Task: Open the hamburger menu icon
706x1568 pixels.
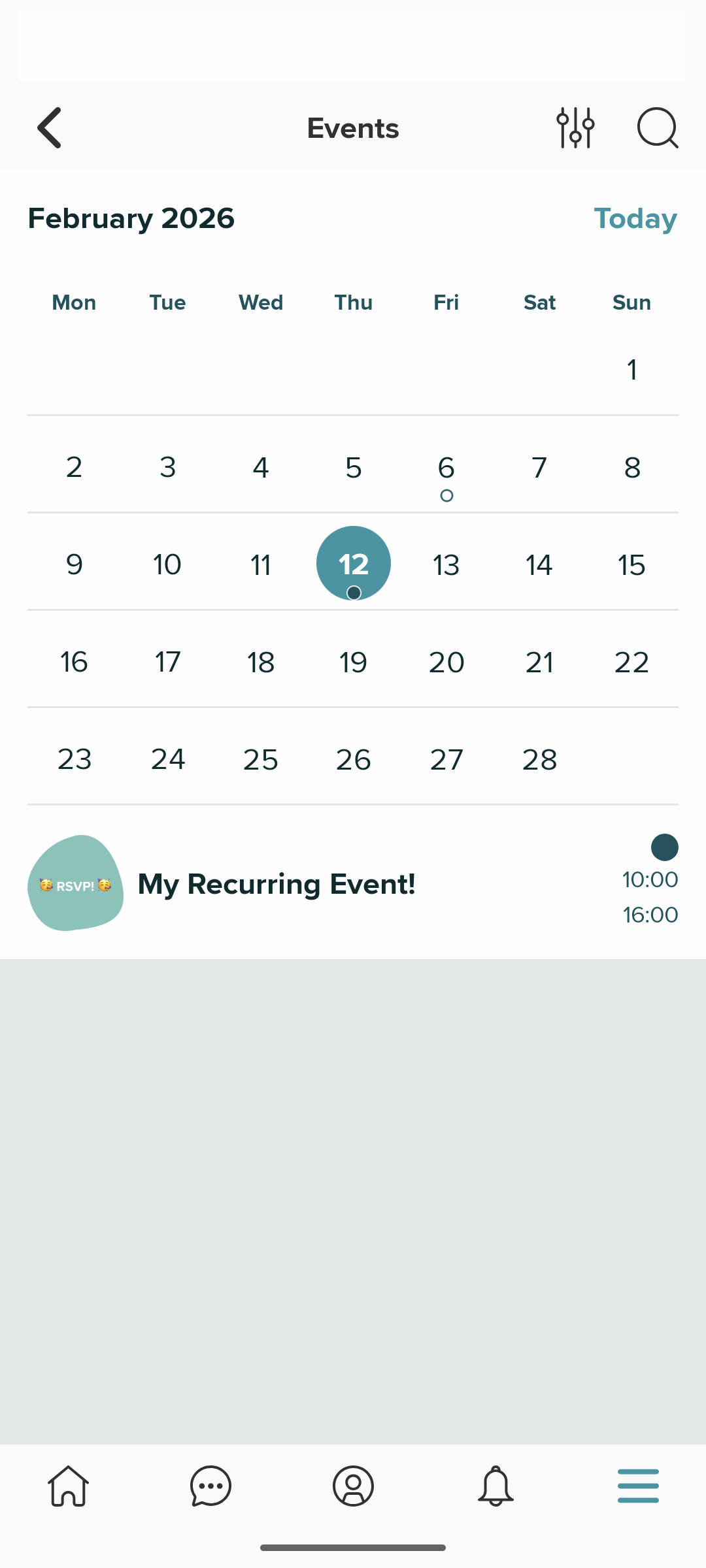Action: [x=637, y=1485]
